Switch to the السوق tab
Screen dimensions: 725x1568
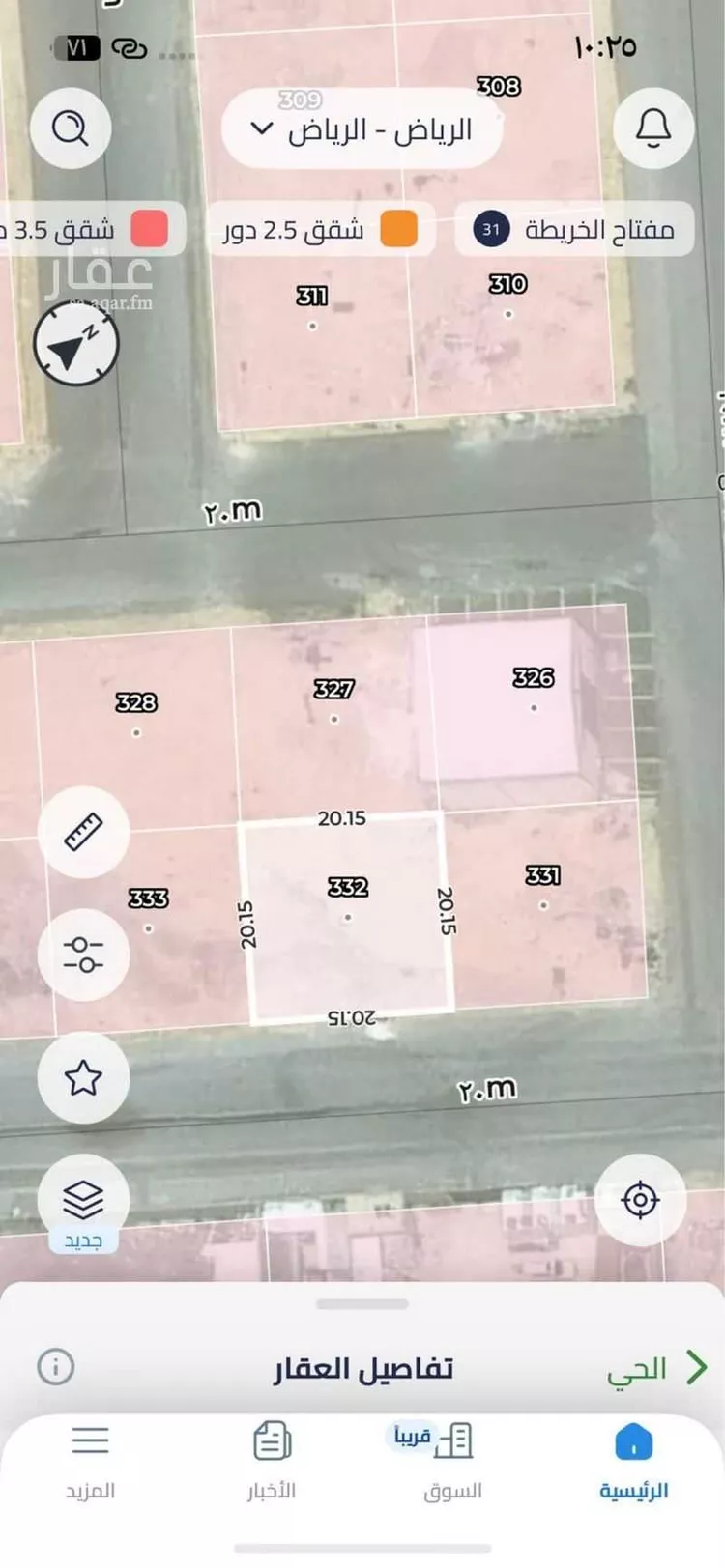[x=452, y=1461]
